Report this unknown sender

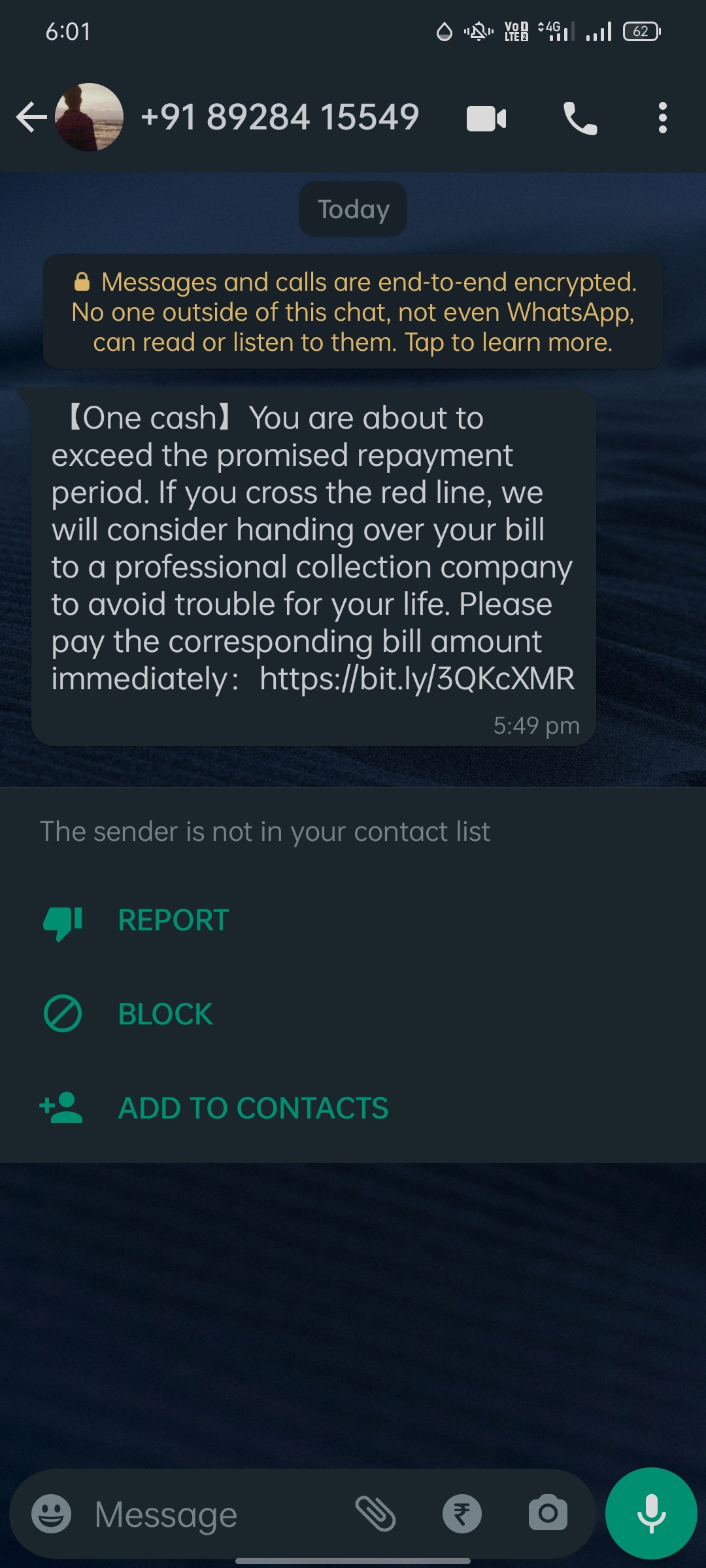(173, 921)
